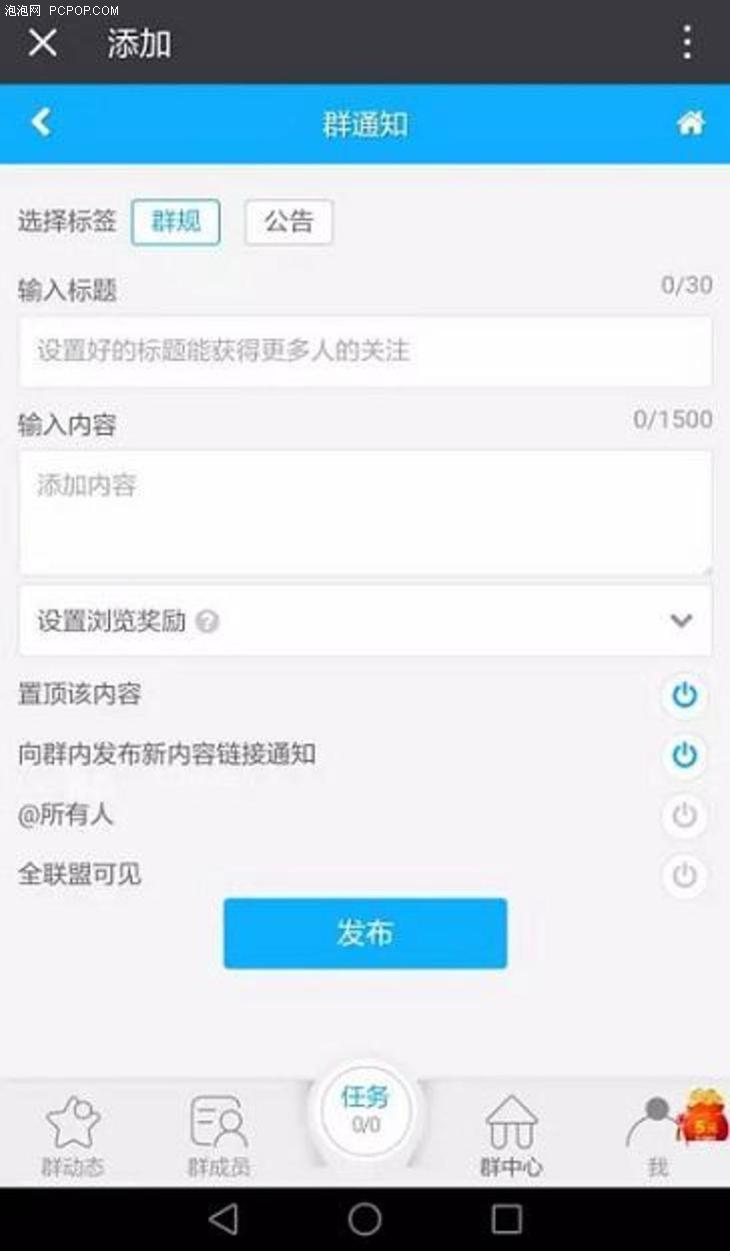The height and width of the screenshot is (1251, 730).
Task: Tap the 输入标题 title field
Action: coord(365,351)
